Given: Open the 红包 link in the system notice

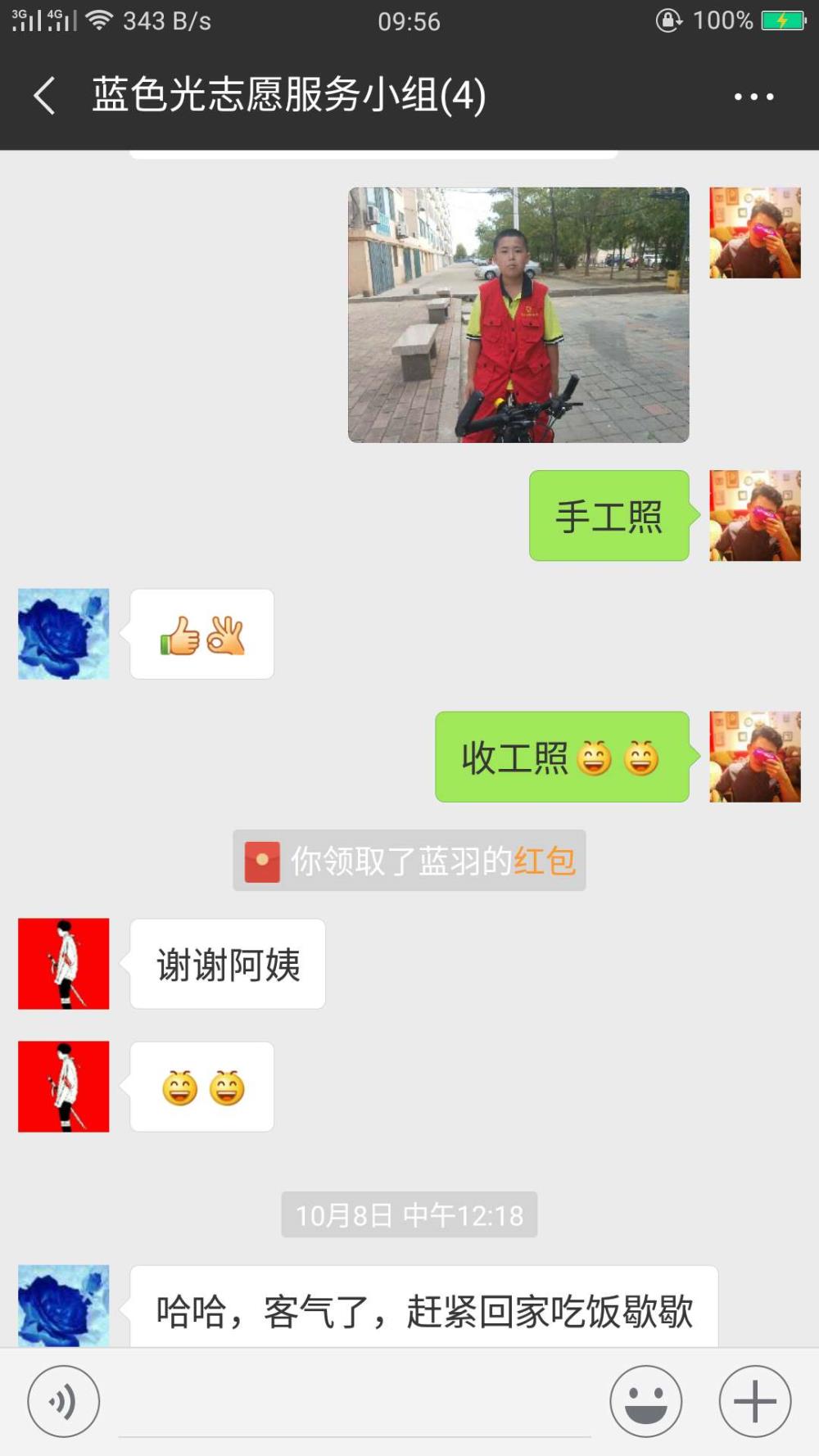Looking at the screenshot, I should point(545,861).
